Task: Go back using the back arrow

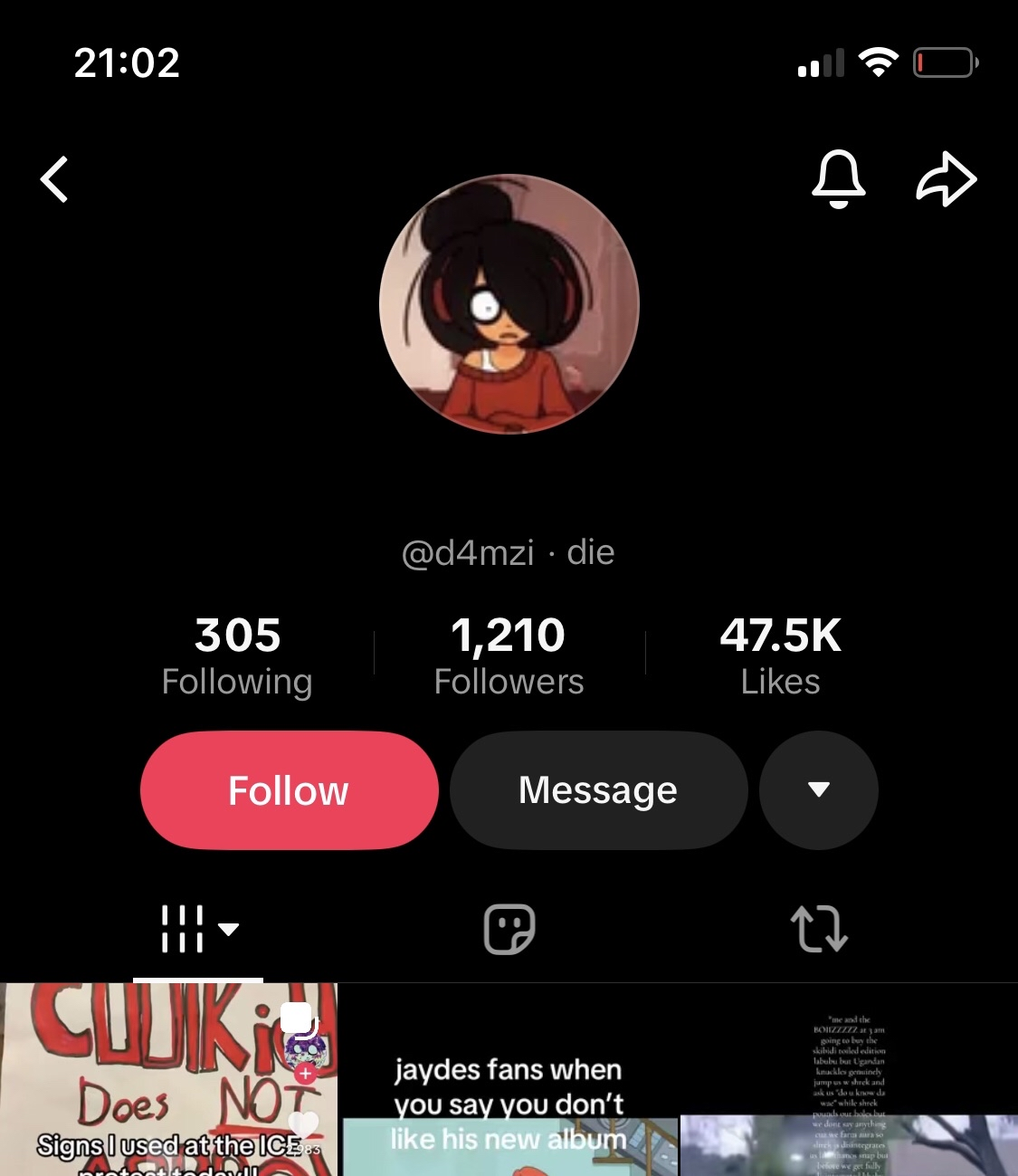Action: (x=55, y=179)
